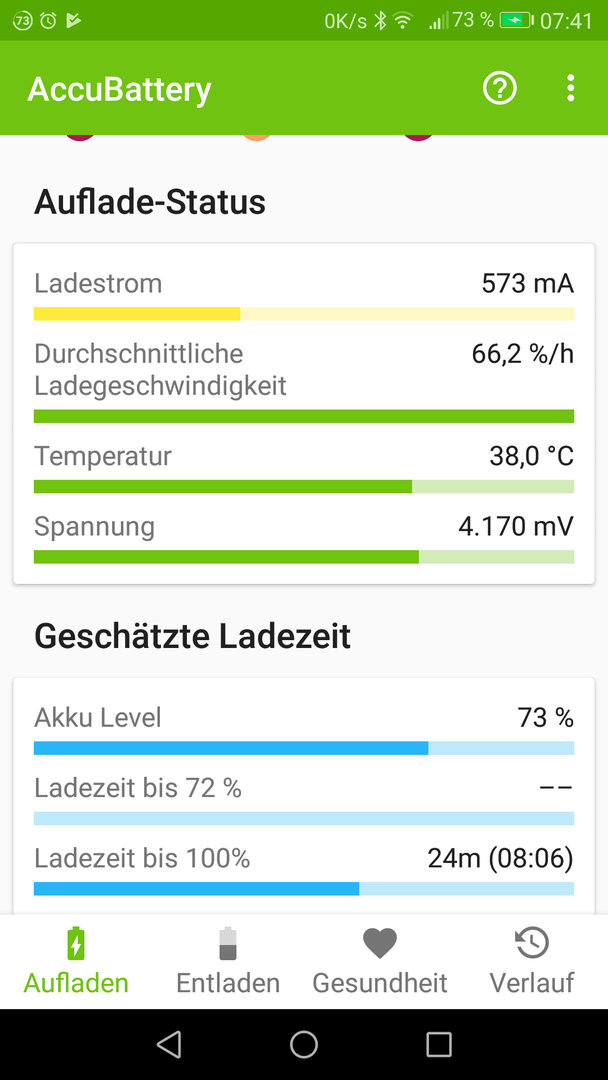The image size is (608, 1080).
Task: Open the help question mark icon
Action: pos(499,88)
